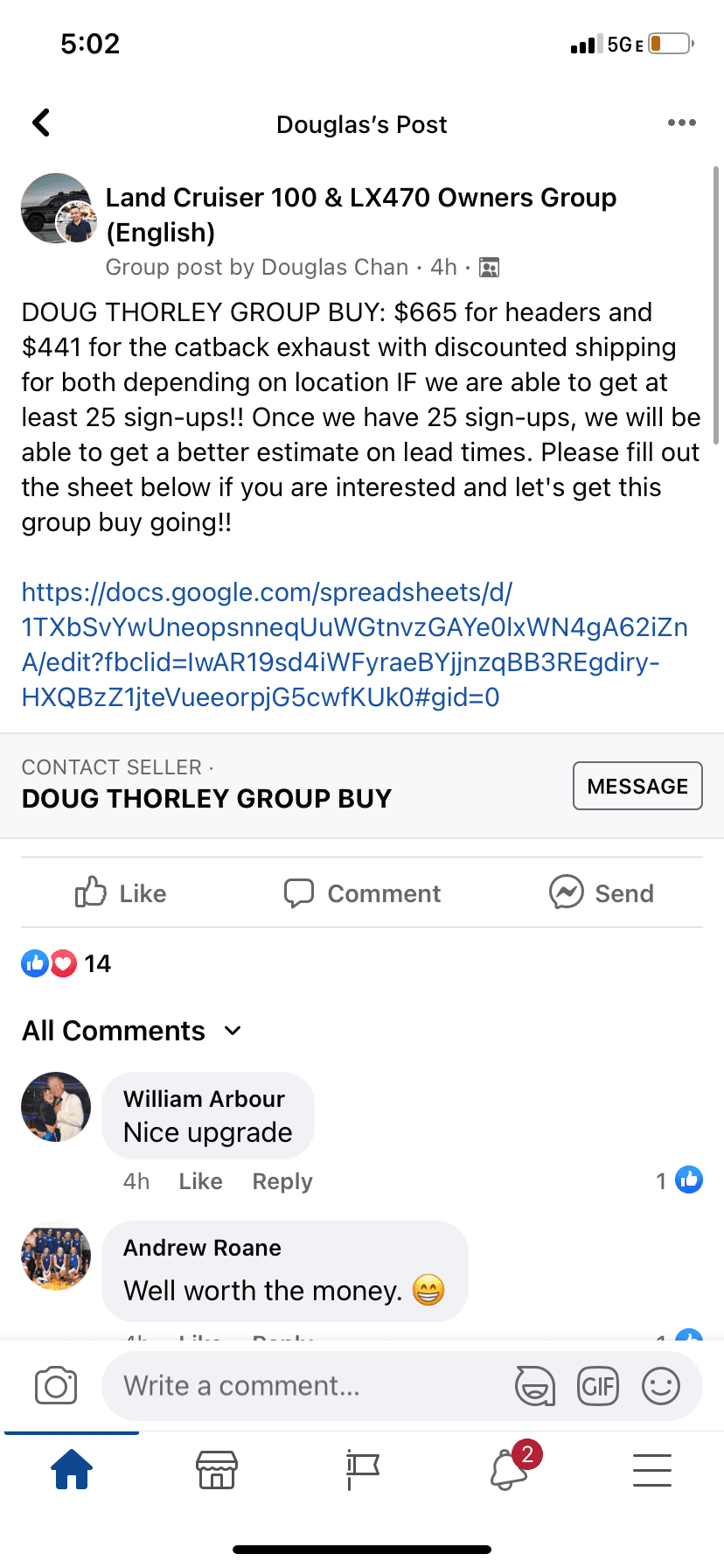Open the GIF picker
This screenshot has width=724, height=1568.
598,1386
